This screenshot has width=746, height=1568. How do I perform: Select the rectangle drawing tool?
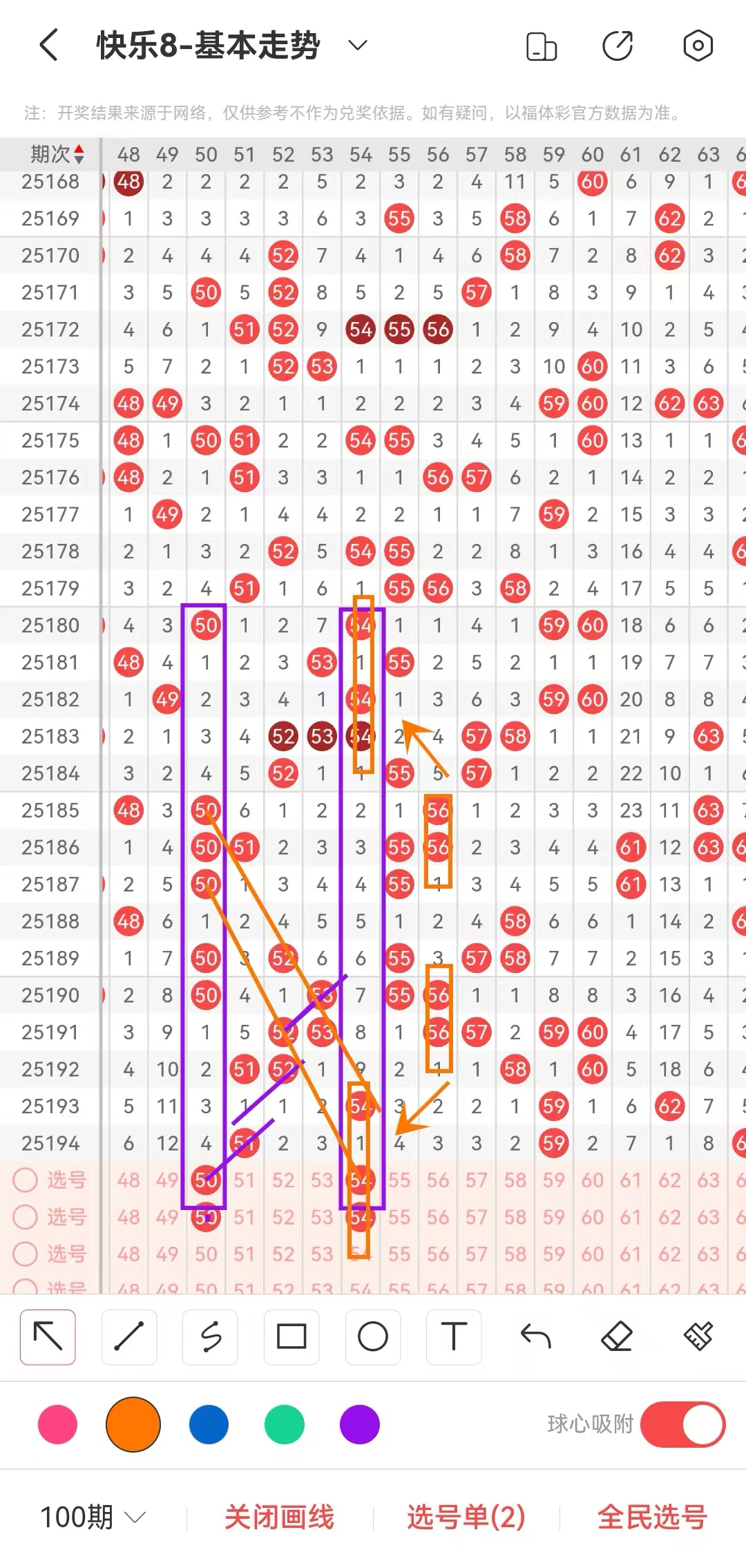tap(291, 1336)
